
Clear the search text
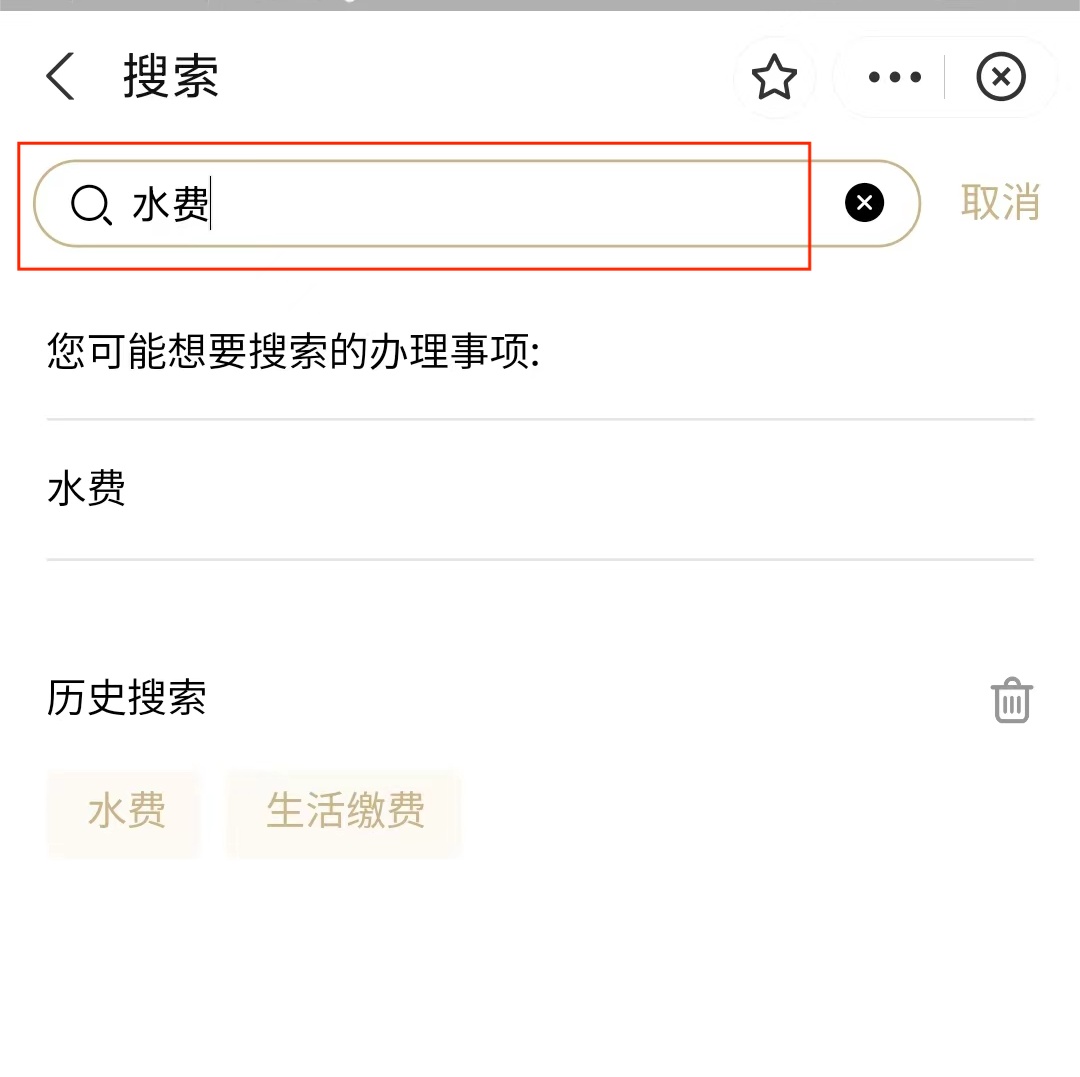click(864, 203)
